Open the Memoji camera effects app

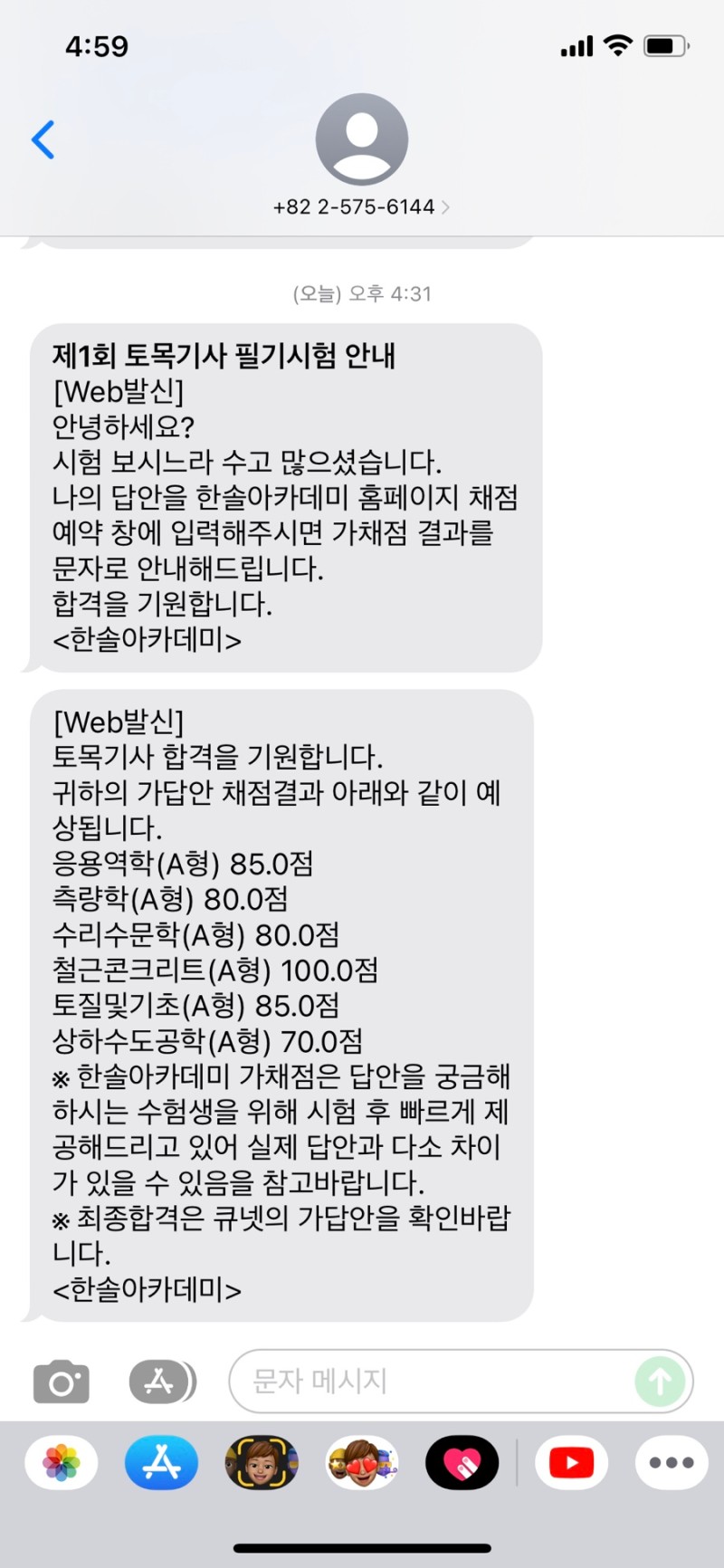[x=262, y=1462]
